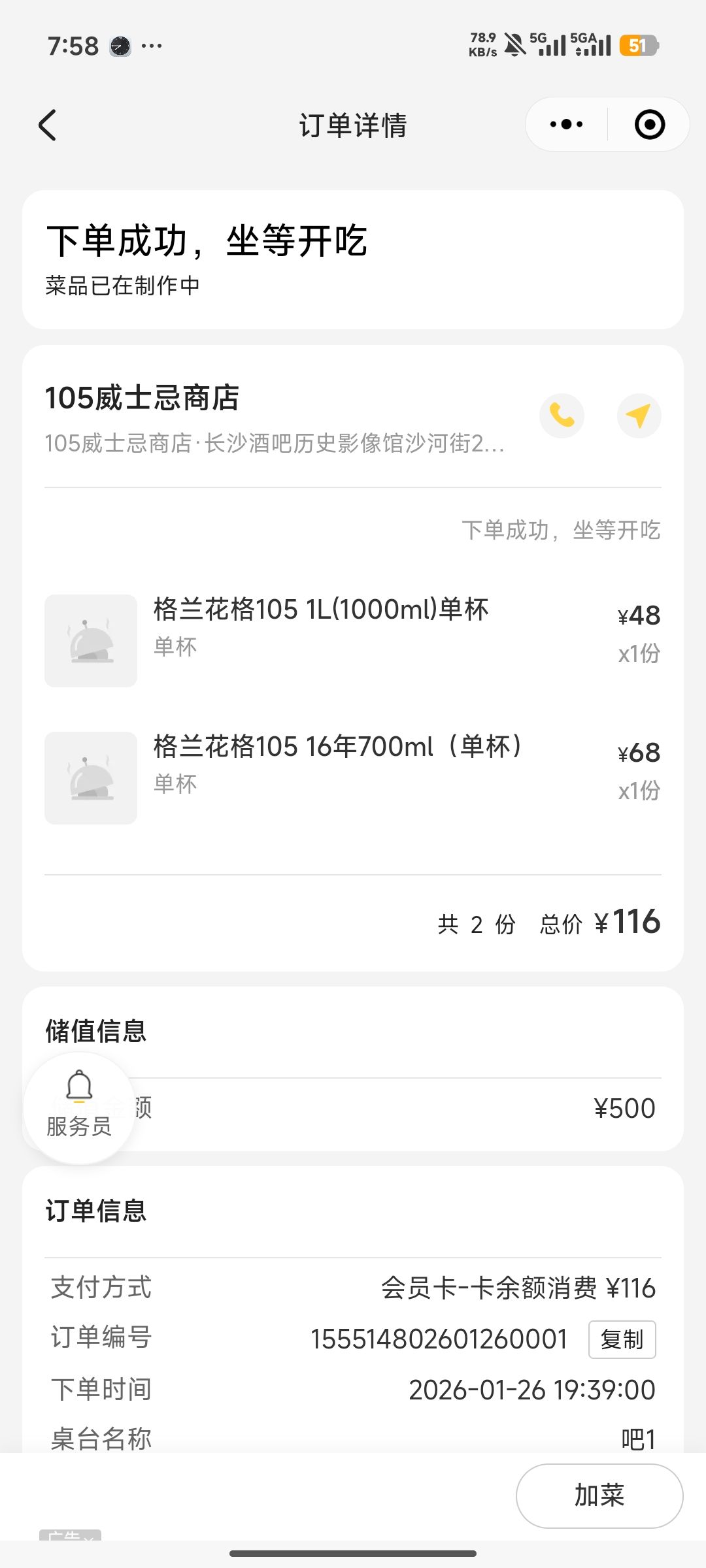Screen dimensions: 706x1568
Task: Open the mini program more options menu
Action: tap(566, 124)
